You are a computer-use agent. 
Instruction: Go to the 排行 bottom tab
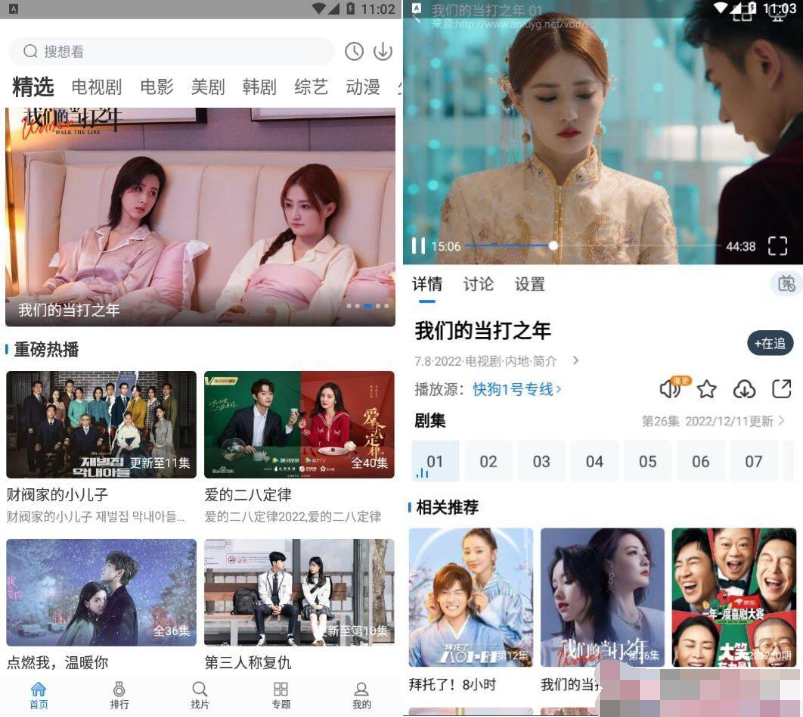(119, 694)
